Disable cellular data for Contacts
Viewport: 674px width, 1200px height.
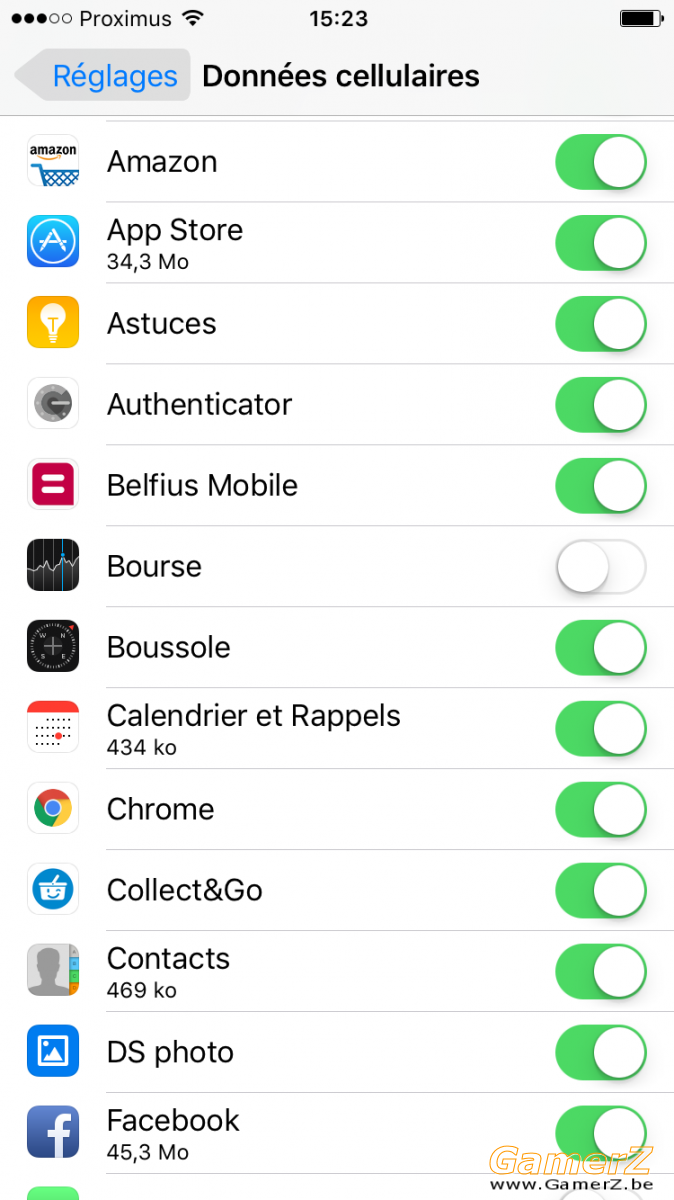click(601, 972)
